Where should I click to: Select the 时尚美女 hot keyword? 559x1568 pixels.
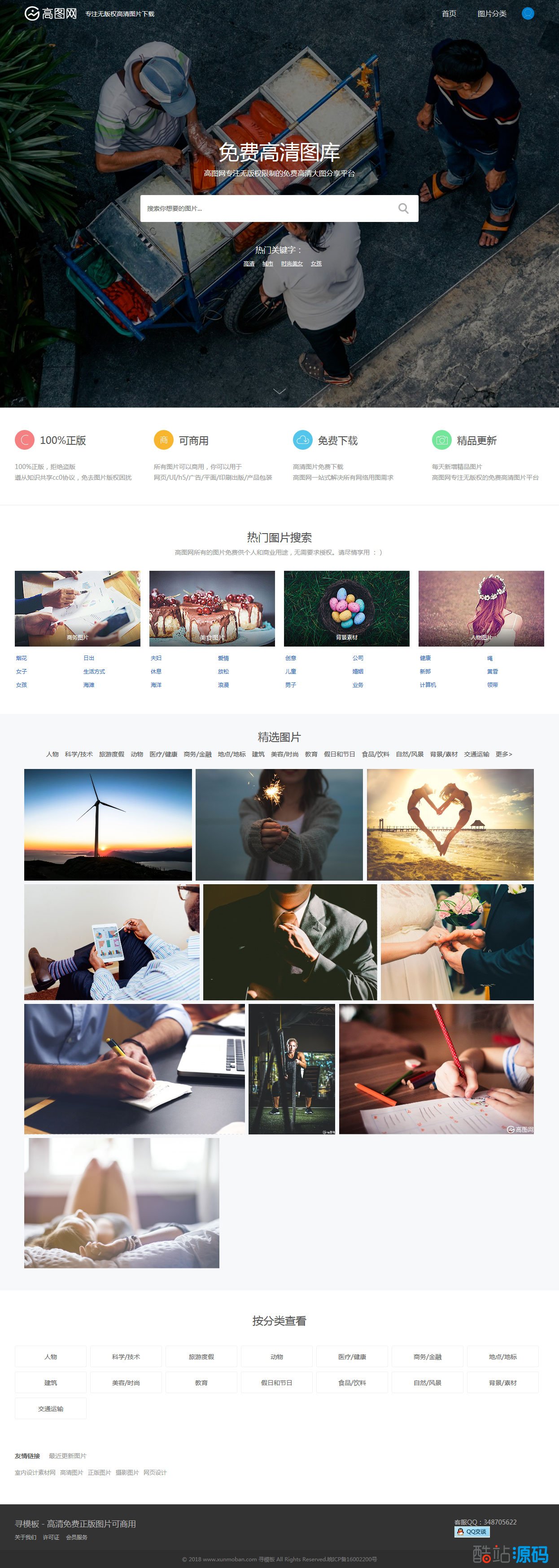(x=292, y=264)
